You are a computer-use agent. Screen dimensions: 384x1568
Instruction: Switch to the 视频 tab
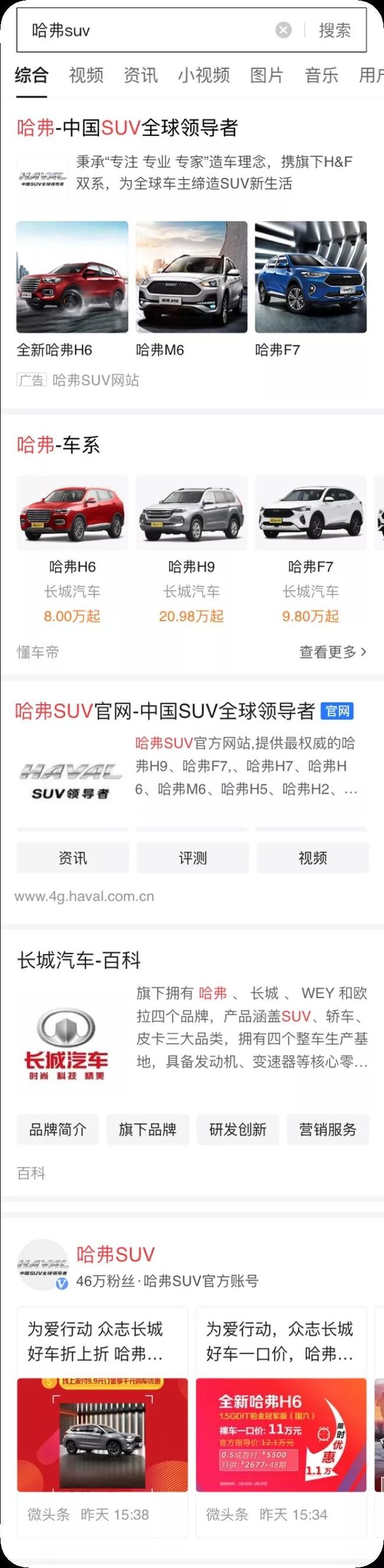86,75
